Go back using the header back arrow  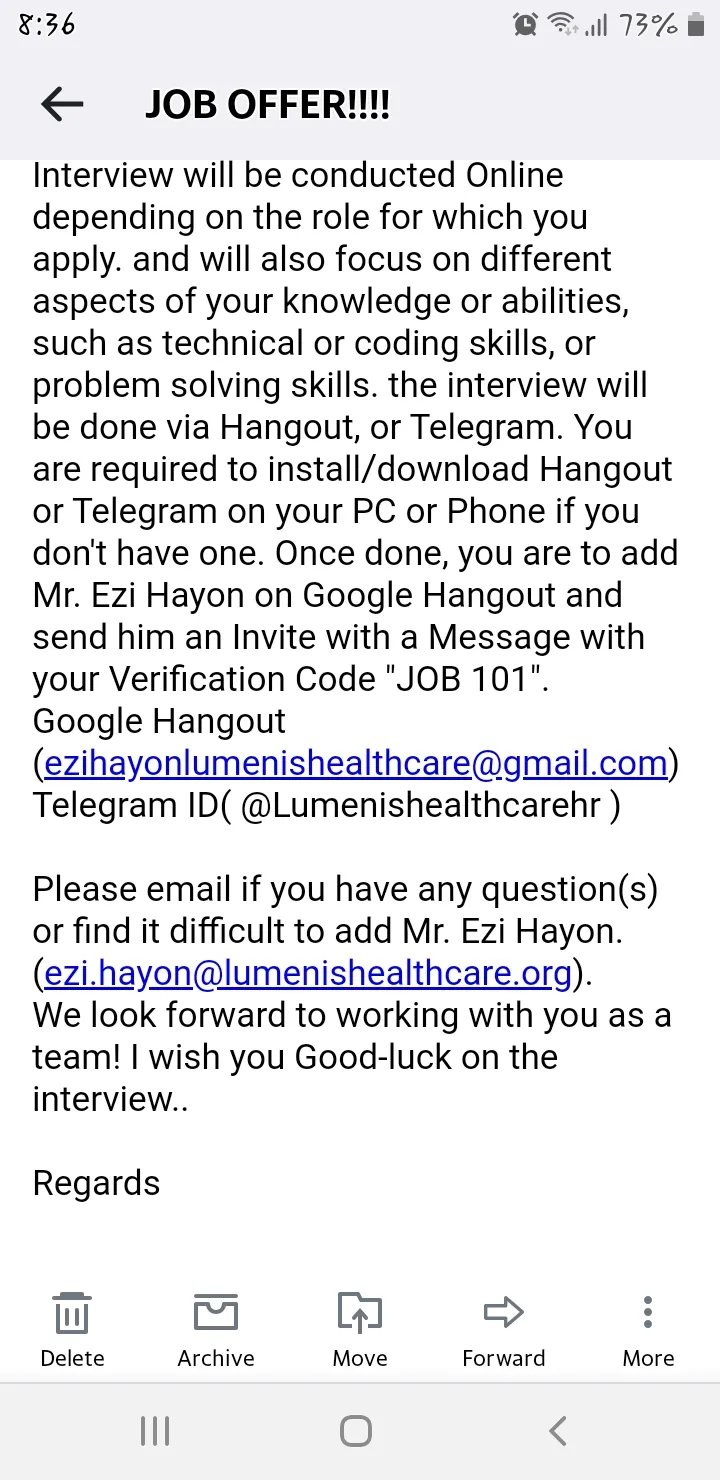pos(62,104)
